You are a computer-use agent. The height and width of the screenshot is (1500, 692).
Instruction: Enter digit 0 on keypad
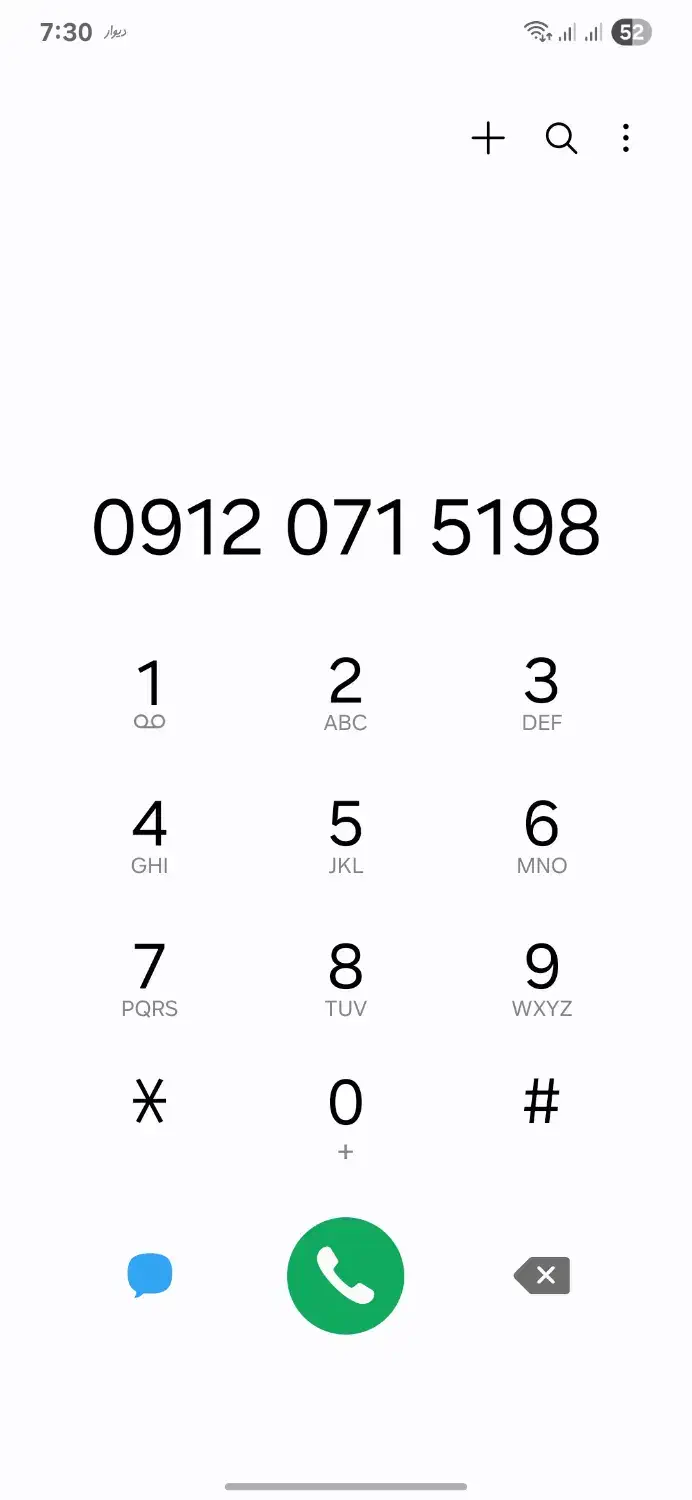point(346,1116)
